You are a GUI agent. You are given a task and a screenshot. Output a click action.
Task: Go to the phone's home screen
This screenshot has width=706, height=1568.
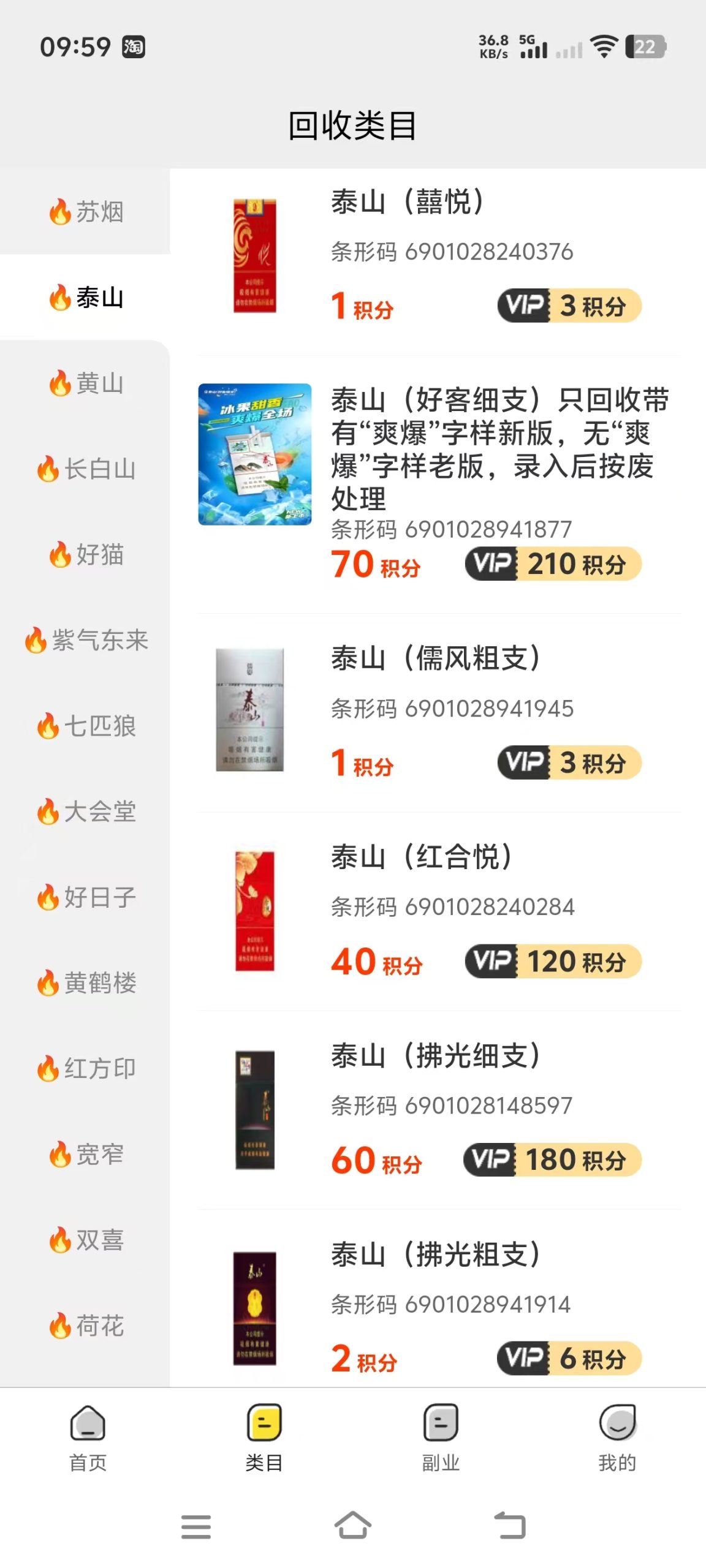pyautogui.click(x=353, y=1525)
